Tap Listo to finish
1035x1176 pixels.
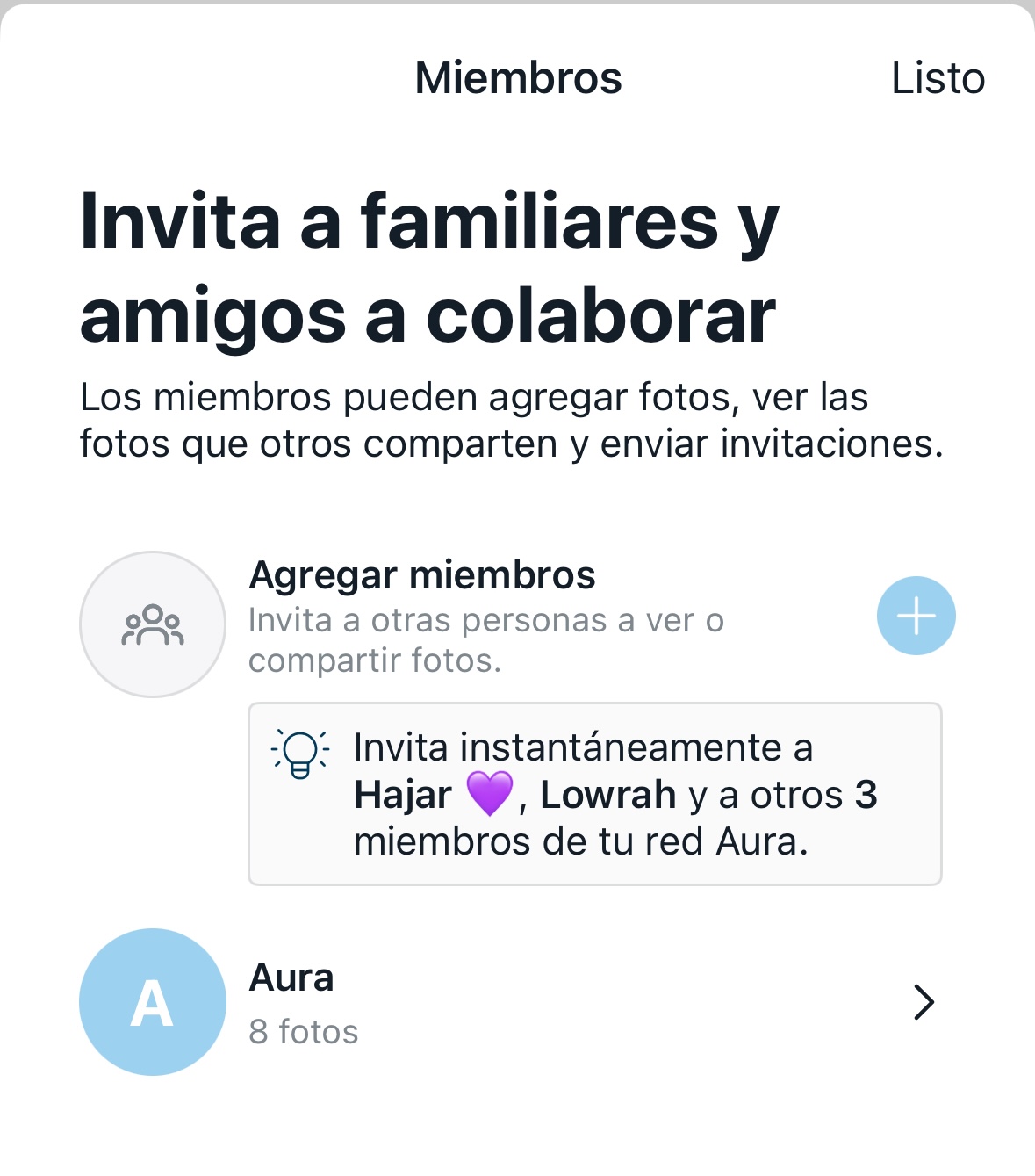click(938, 78)
